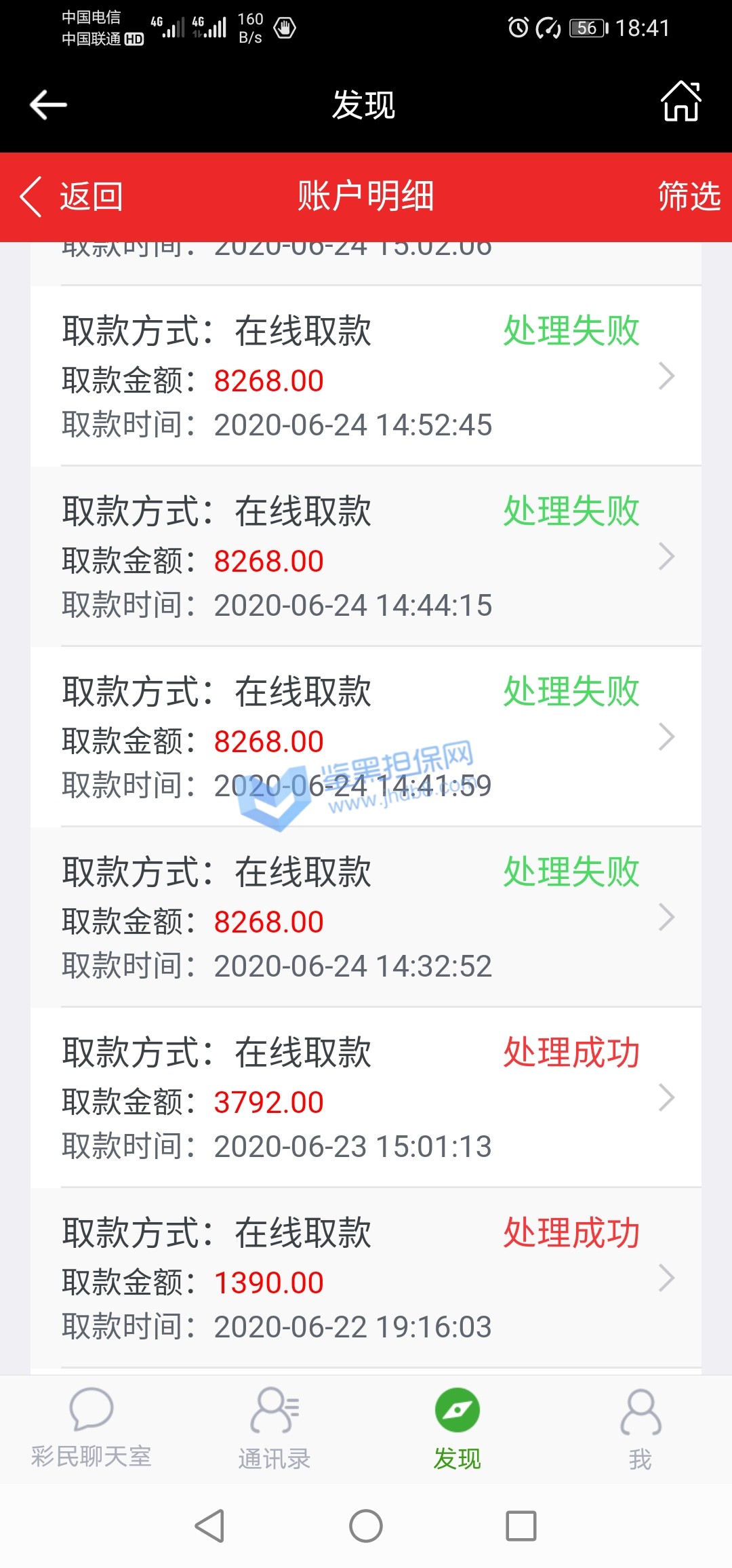The image size is (732, 1568).
Task: Switch to the 通讯录 tab
Action: (x=274, y=1427)
